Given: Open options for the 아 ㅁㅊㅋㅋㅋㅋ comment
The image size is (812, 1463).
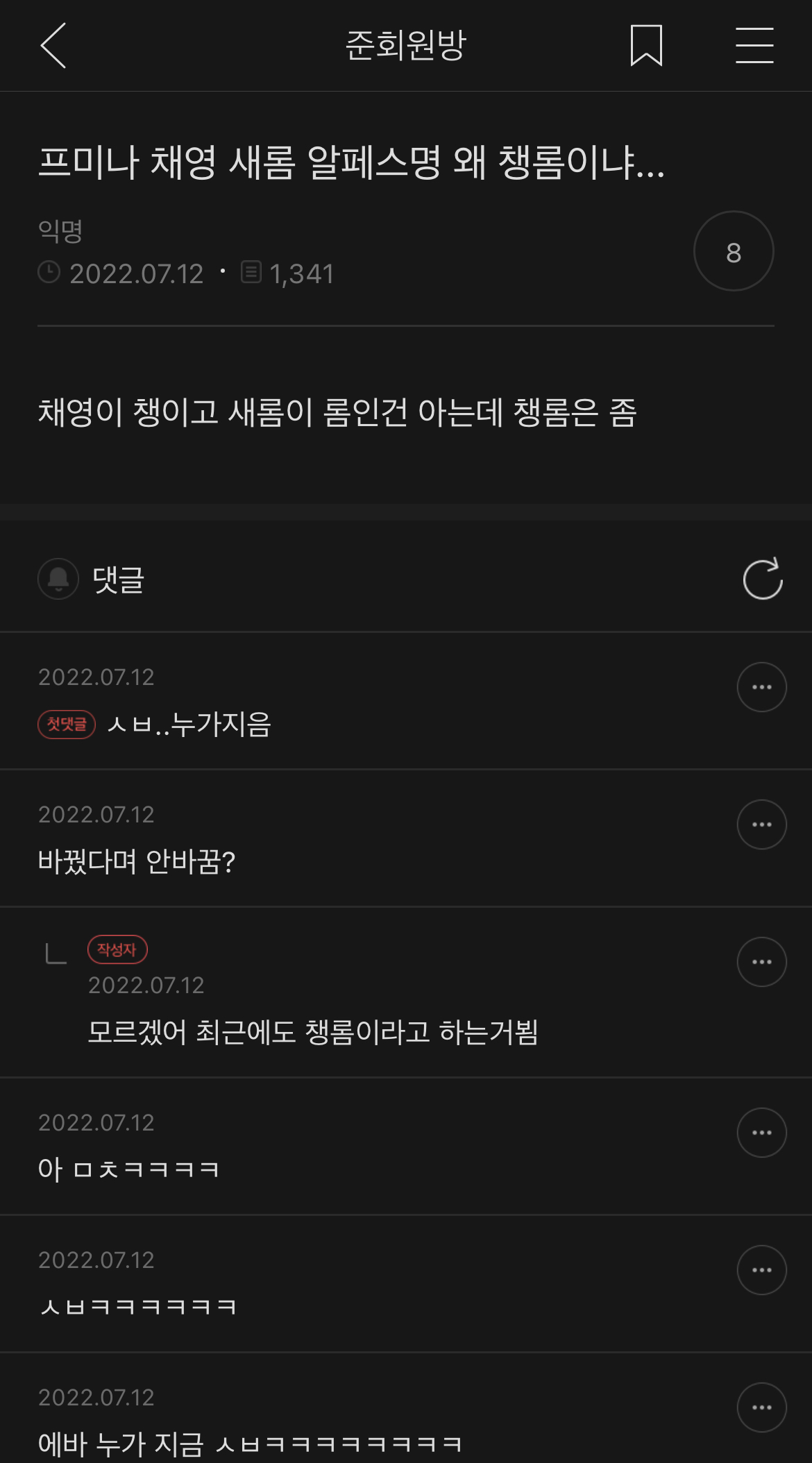Looking at the screenshot, I should [761, 1133].
